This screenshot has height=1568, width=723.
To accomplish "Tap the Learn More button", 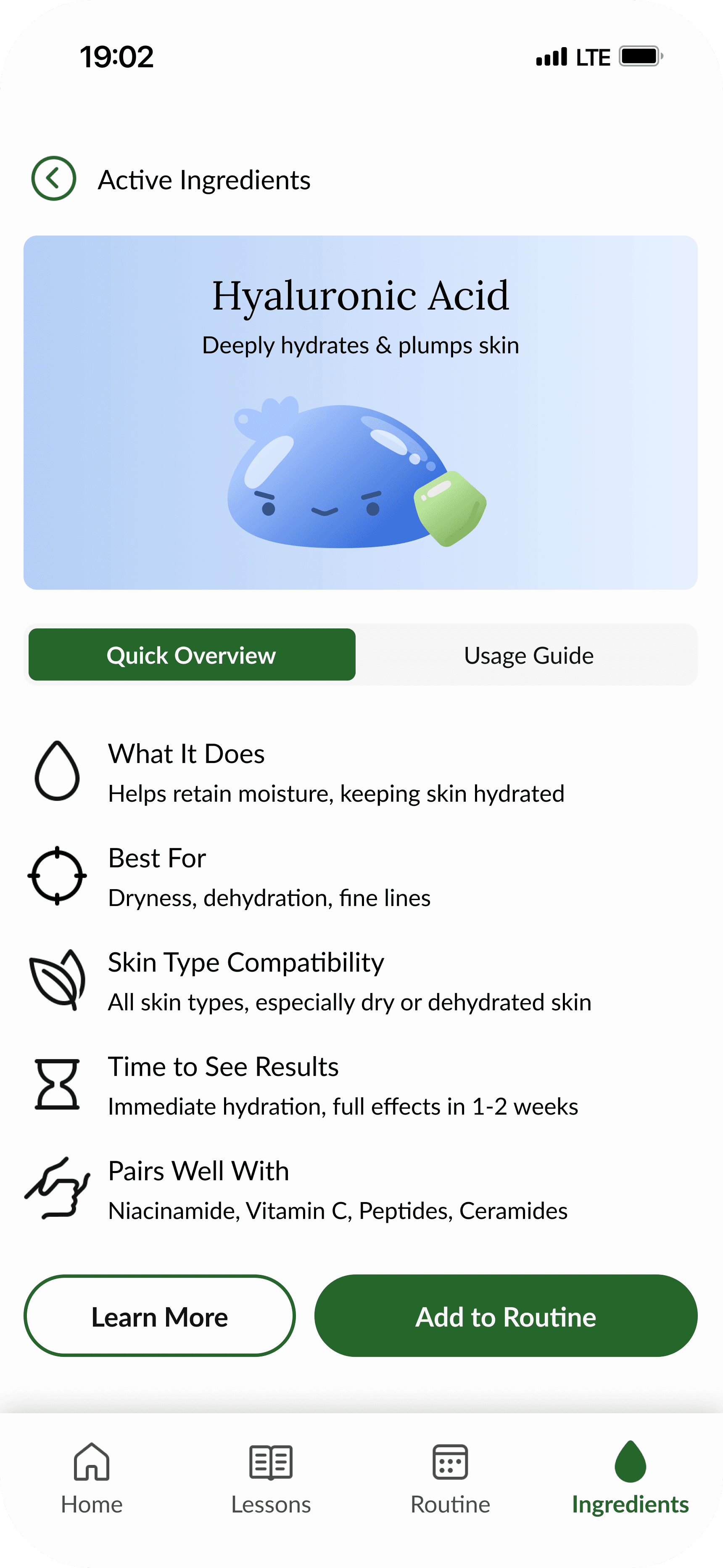I will pos(159,1316).
